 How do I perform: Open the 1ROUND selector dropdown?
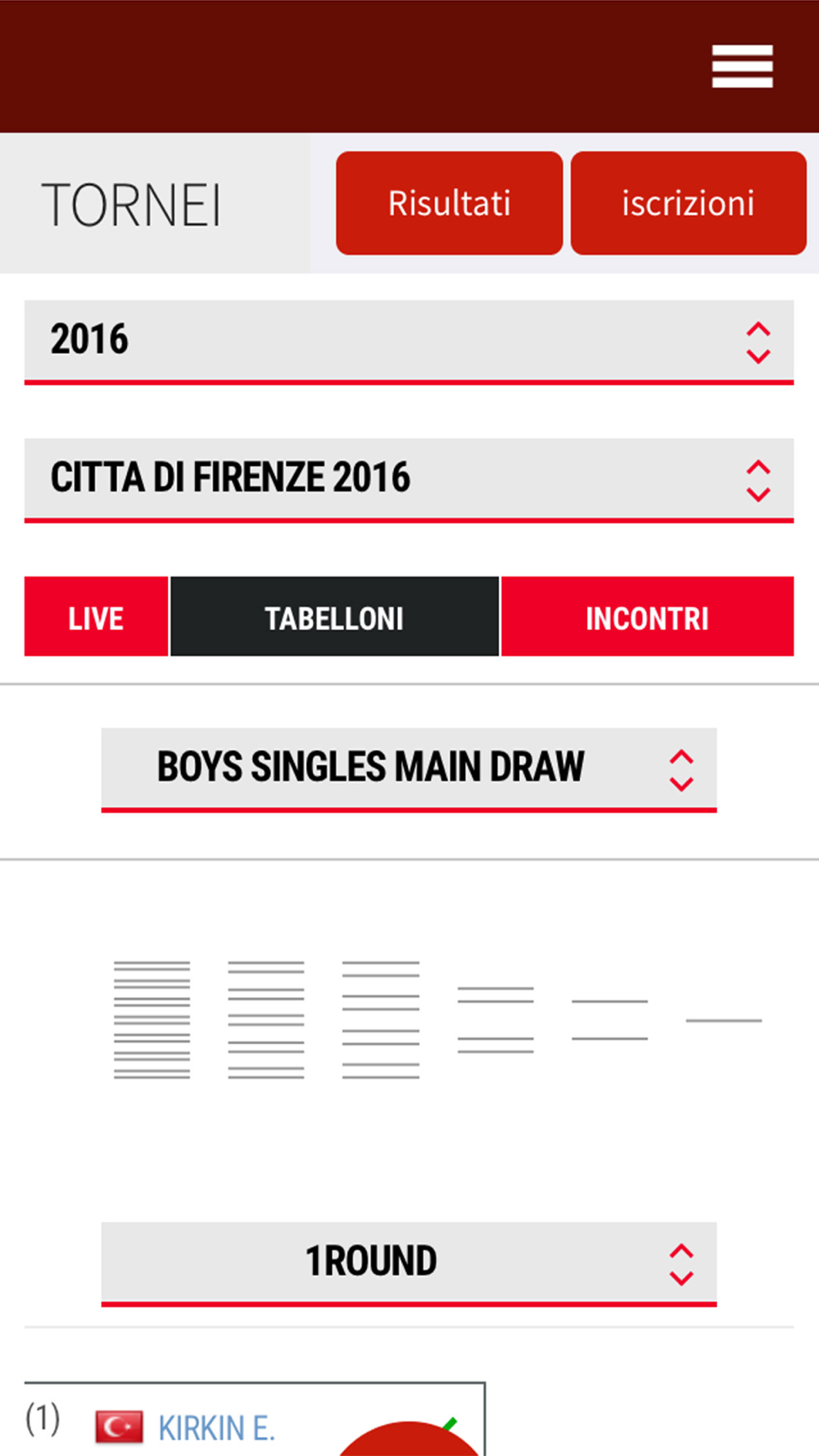[x=409, y=1264]
